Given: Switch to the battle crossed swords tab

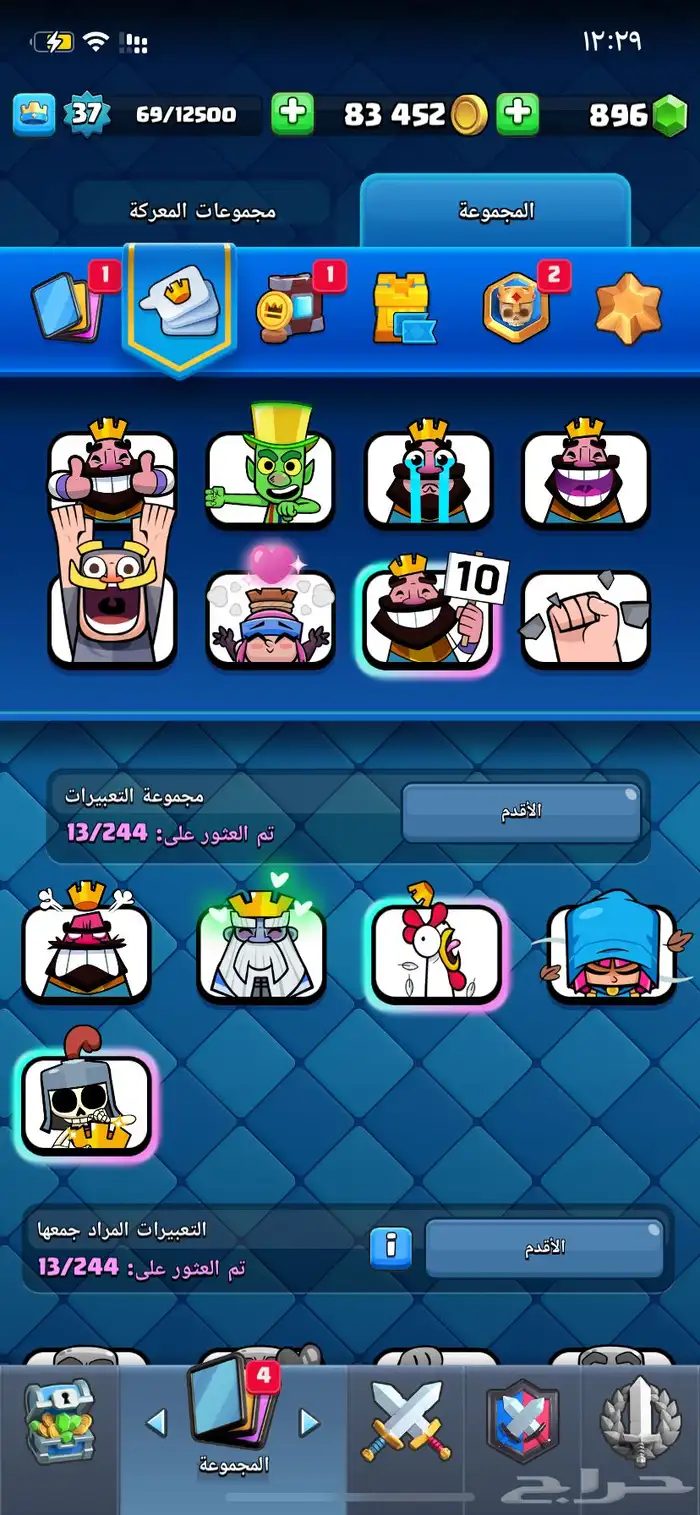Looking at the screenshot, I should pyautogui.click(x=407, y=1421).
